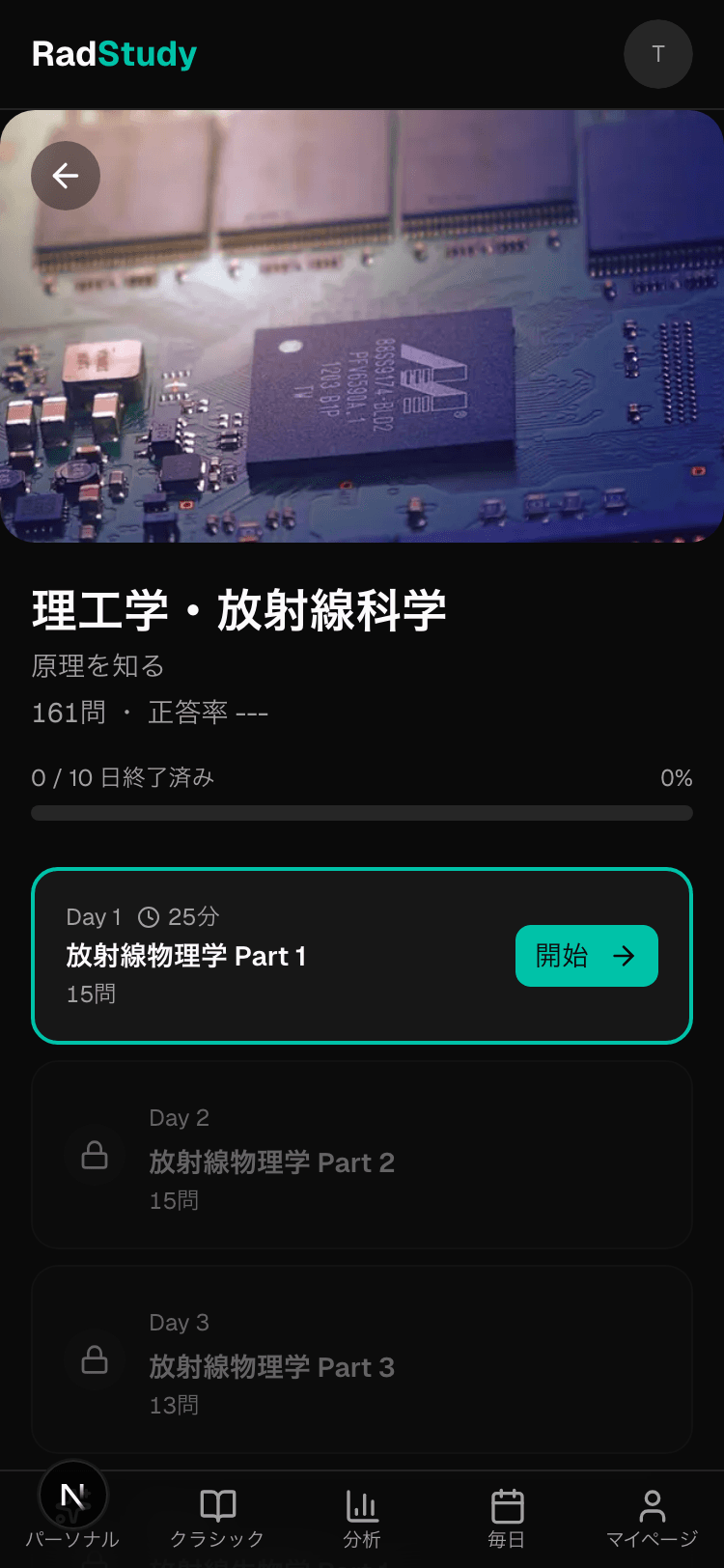
Task: Click the arrow icon inside the 開始 button
Action: click(x=626, y=956)
